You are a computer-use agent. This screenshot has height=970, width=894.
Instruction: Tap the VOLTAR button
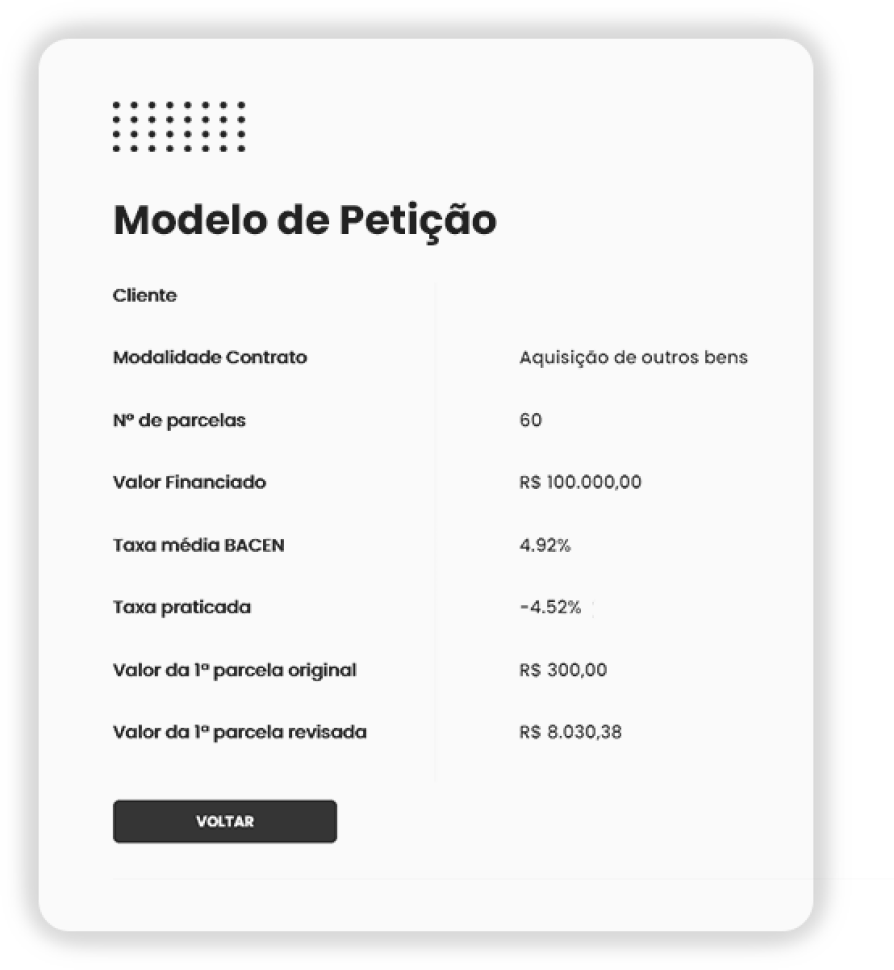coord(224,821)
